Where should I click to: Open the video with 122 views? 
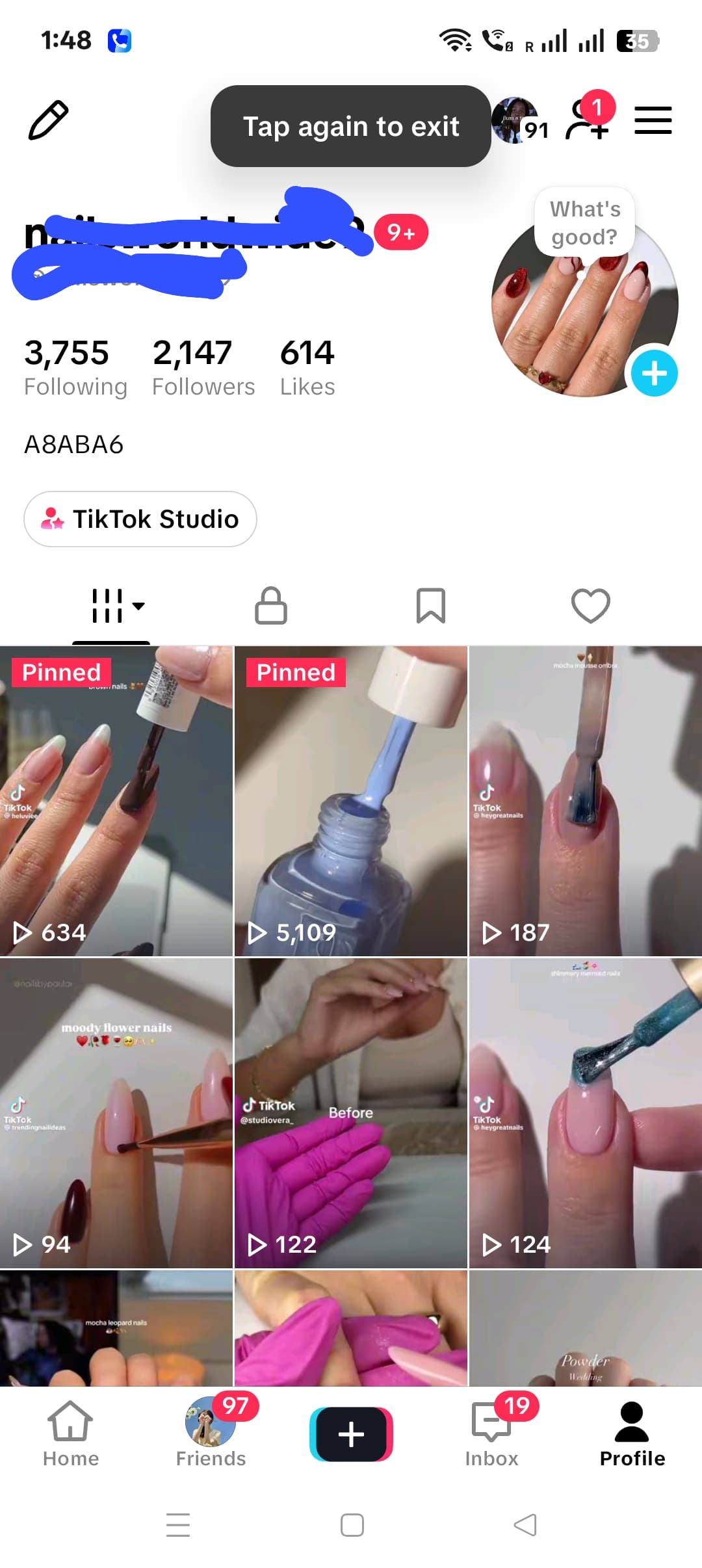pos(351,1113)
